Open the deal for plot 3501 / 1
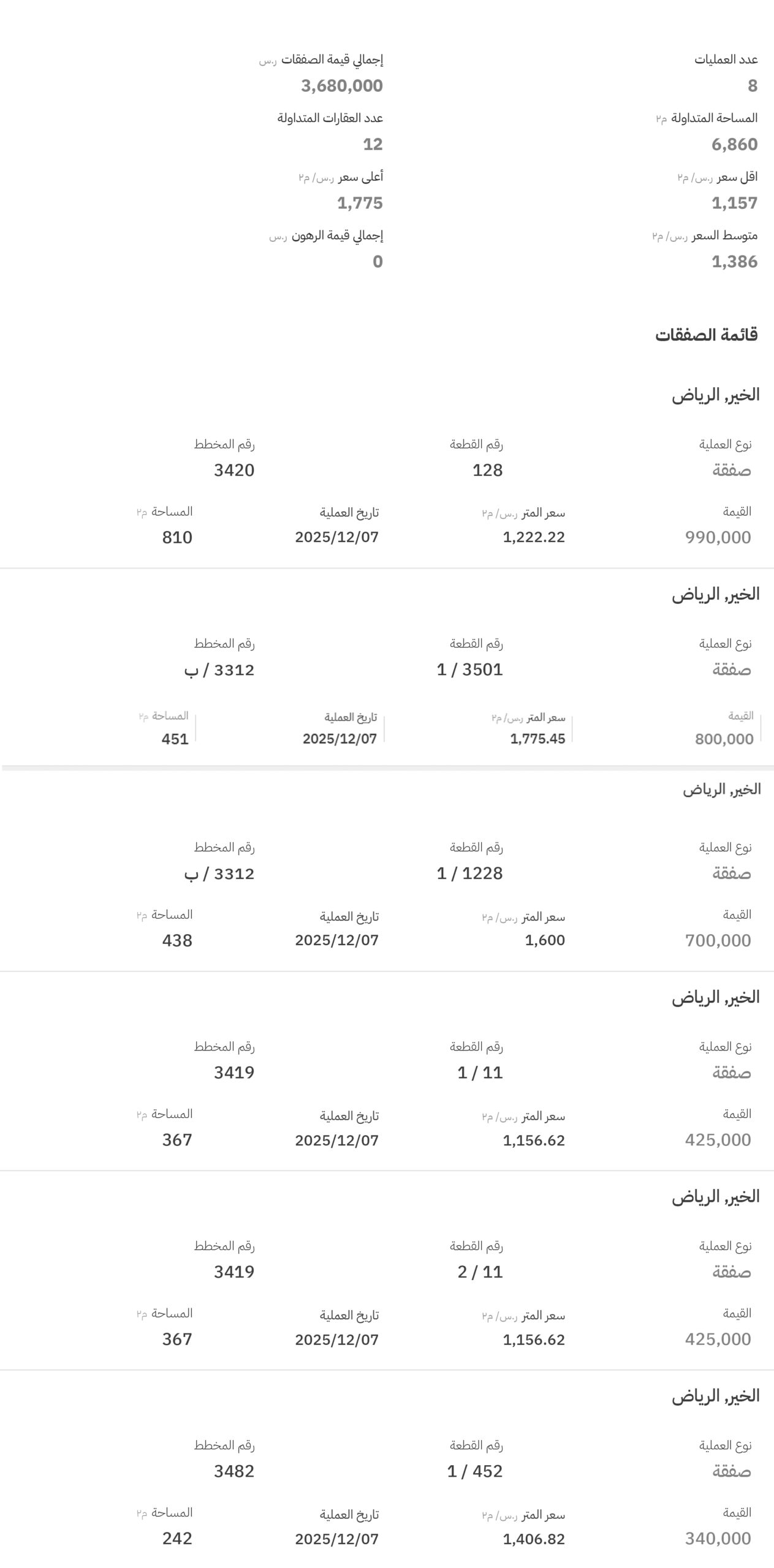Screen dimensions: 774x1568 (x=469, y=669)
